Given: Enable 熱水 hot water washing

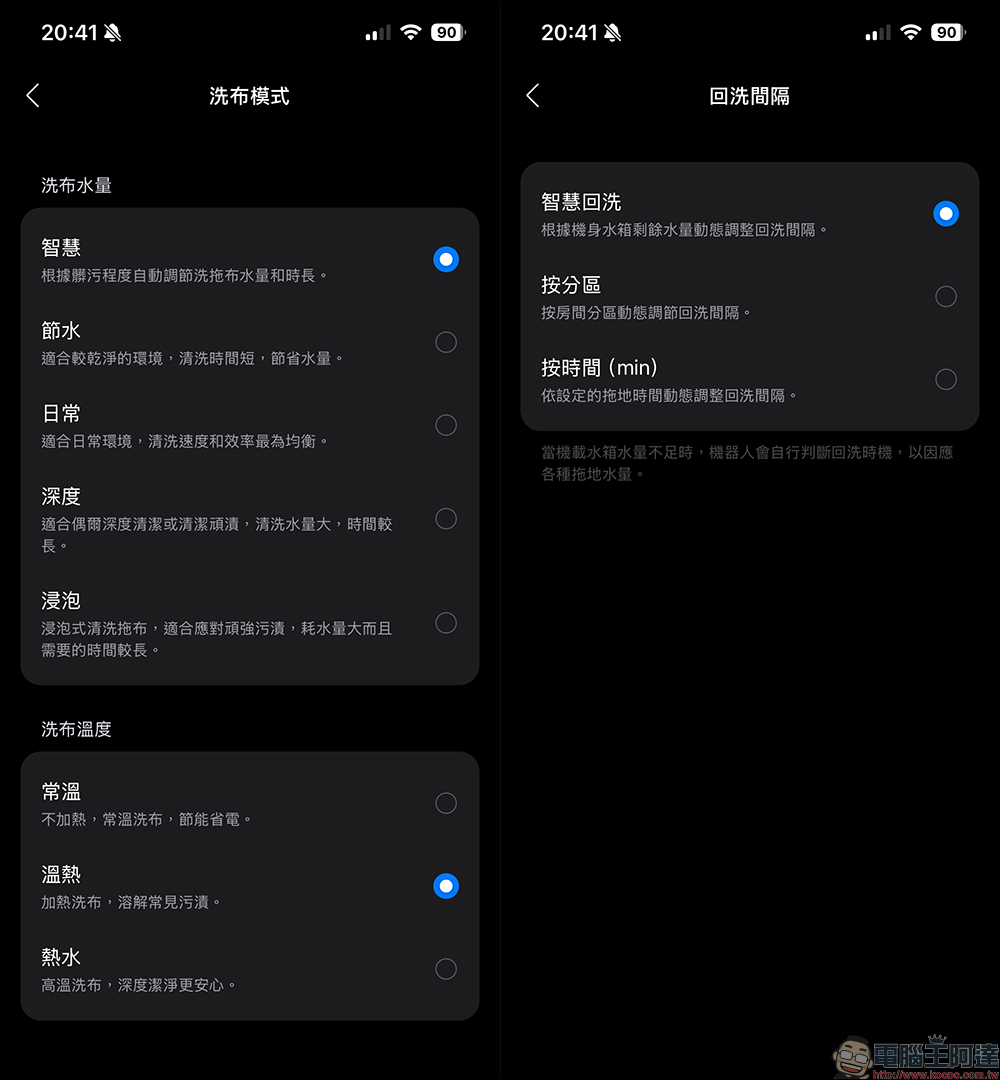Looking at the screenshot, I should click(446, 967).
